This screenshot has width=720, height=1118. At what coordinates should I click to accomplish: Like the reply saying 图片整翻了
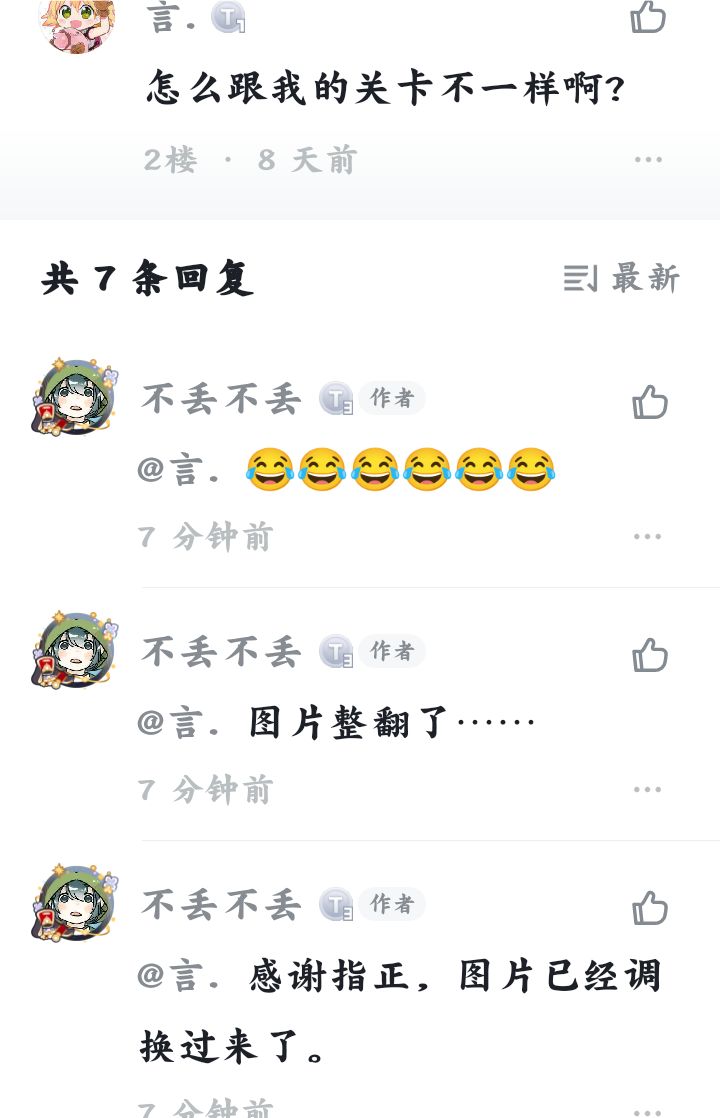coord(650,655)
